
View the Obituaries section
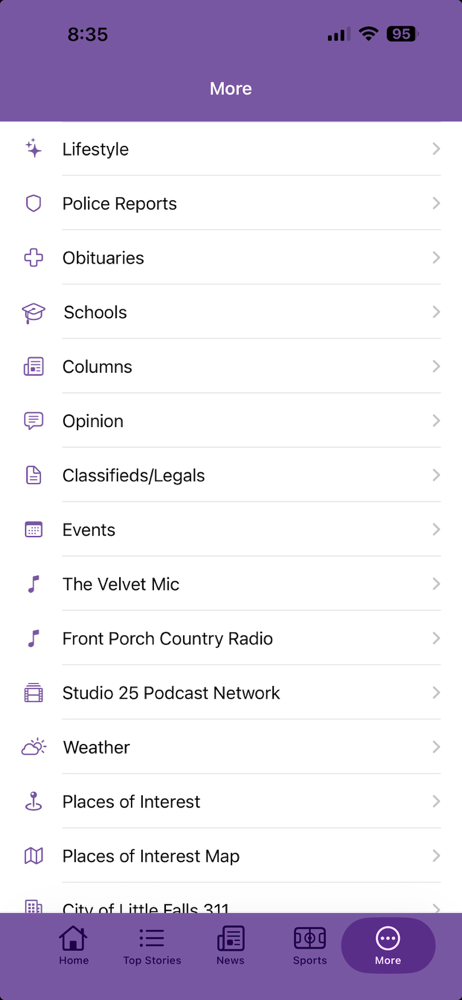point(231,258)
